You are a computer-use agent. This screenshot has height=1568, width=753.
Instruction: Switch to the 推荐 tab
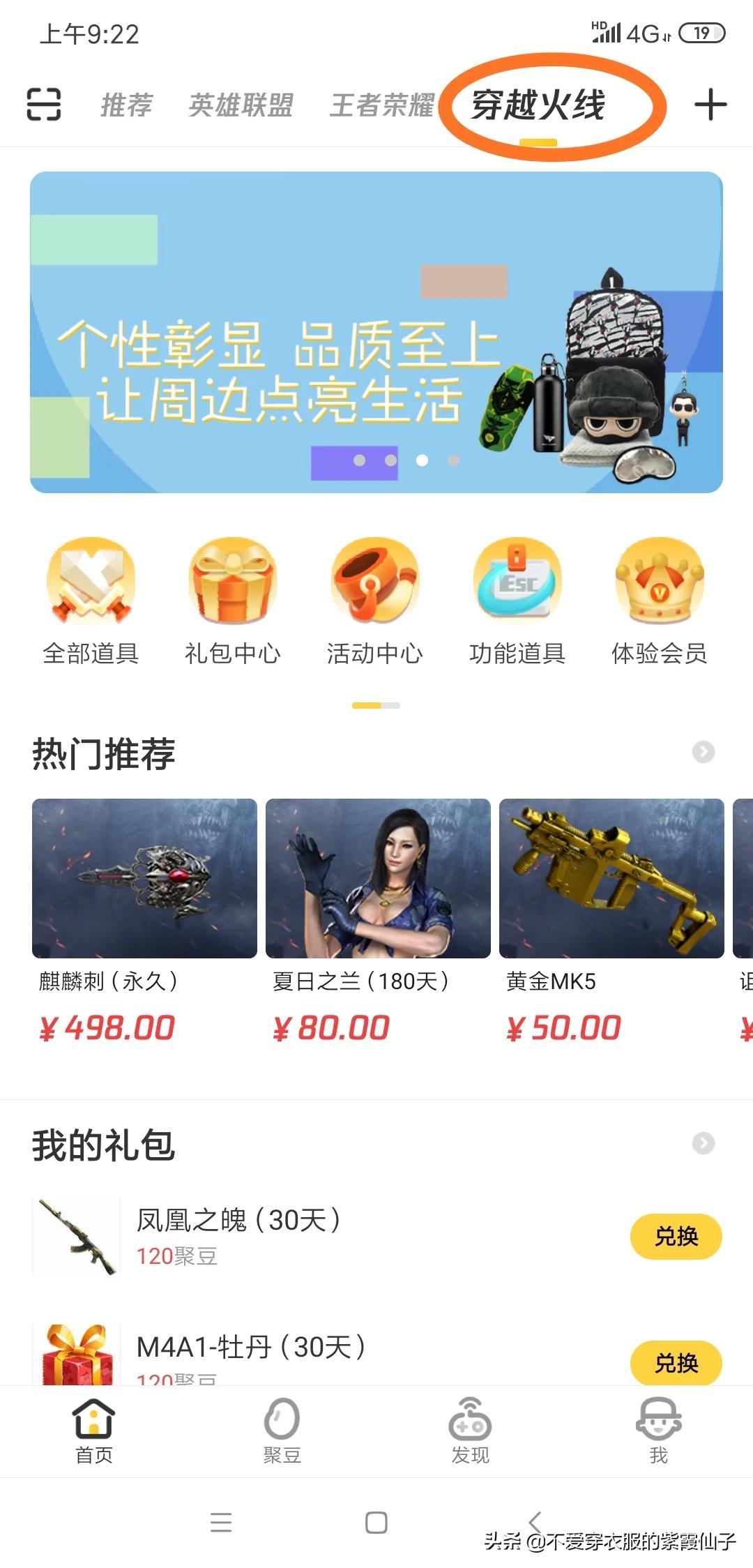click(126, 105)
